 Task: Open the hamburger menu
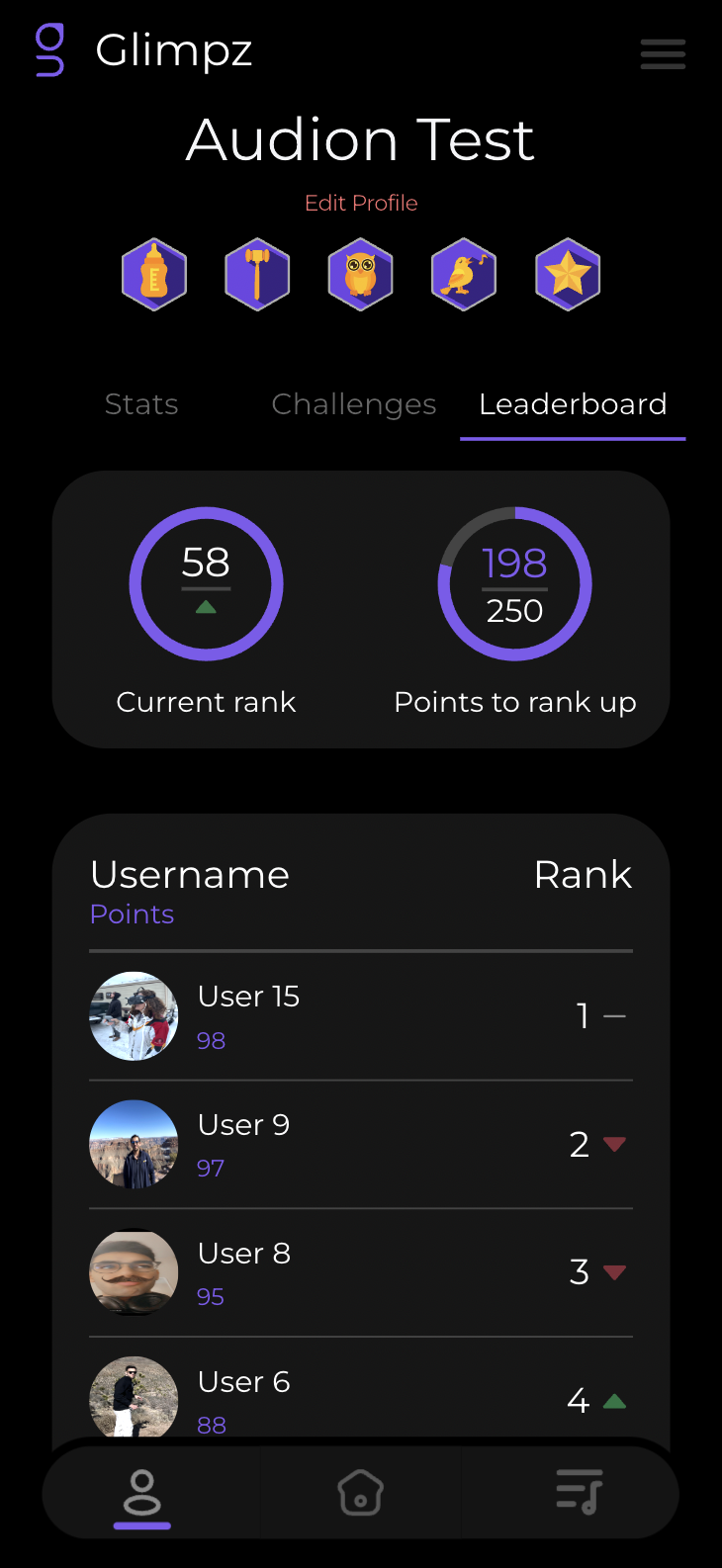coord(663,53)
